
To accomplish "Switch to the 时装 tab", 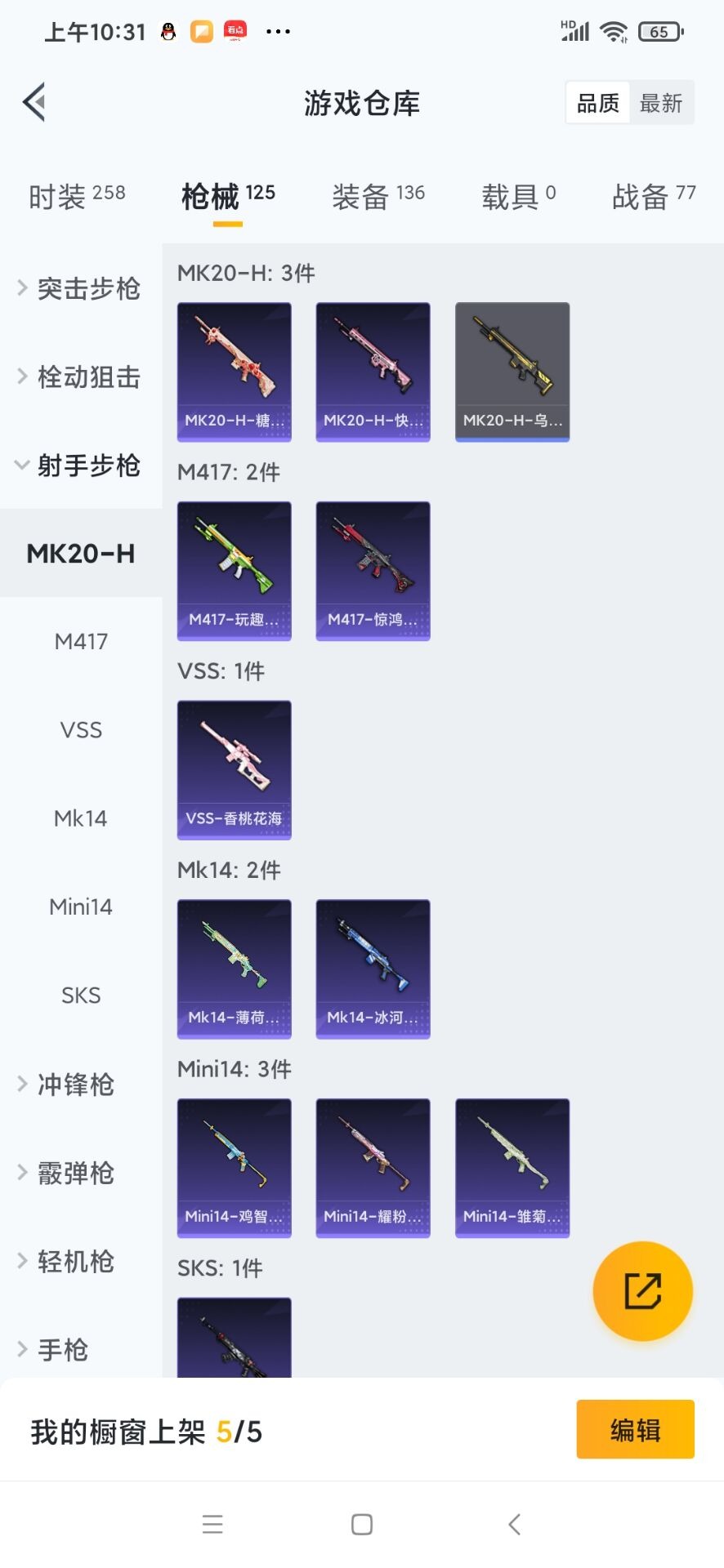I will 77,196.
